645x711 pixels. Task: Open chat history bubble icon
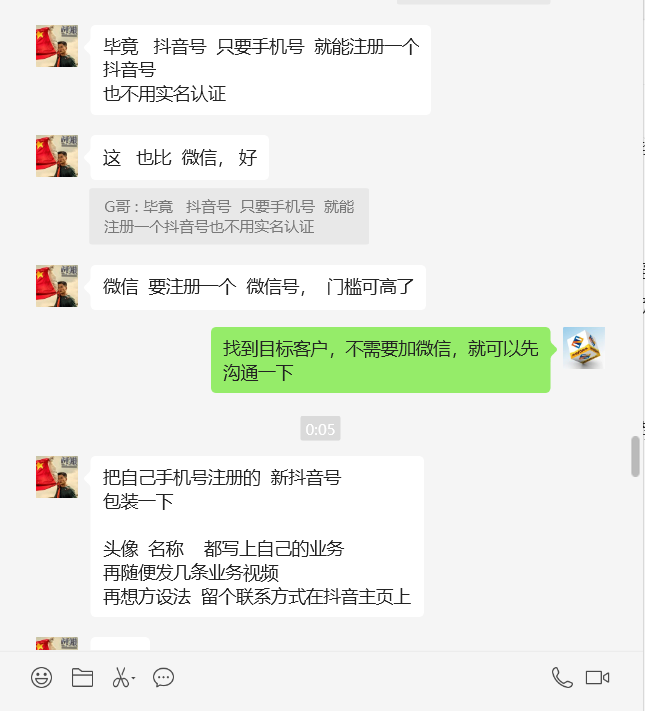(x=164, y=678)
